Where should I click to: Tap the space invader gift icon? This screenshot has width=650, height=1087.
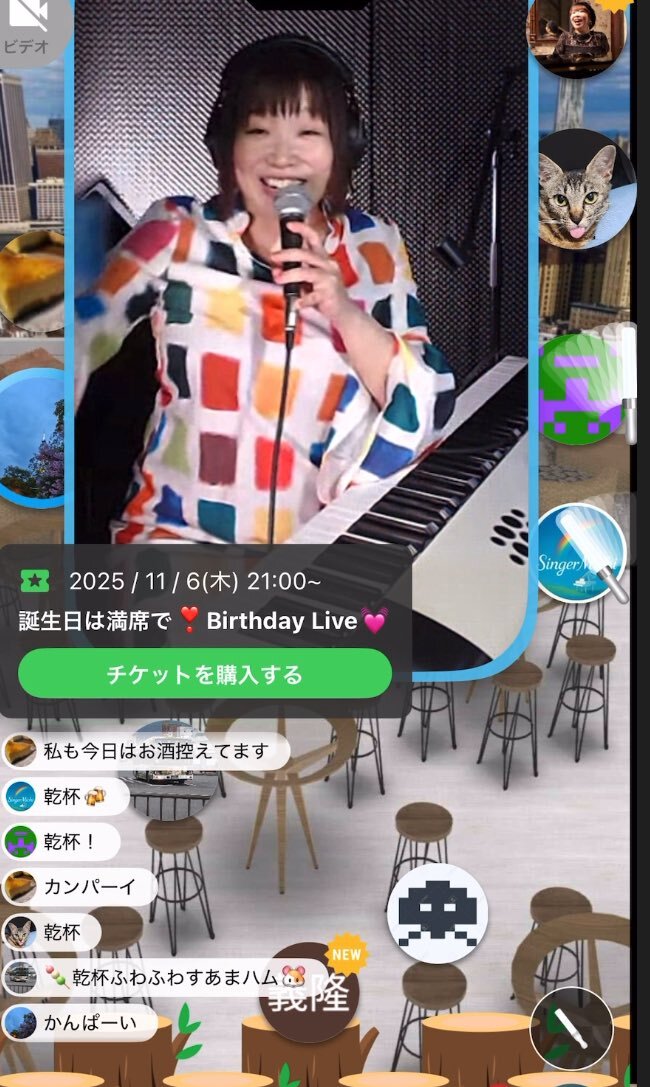(x=437, y=913)
